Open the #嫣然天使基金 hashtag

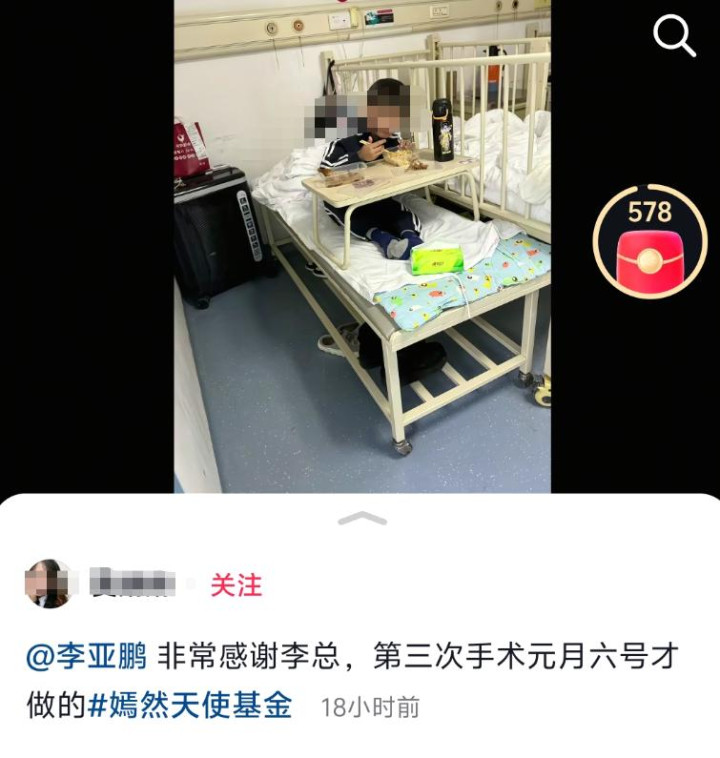(190, 706)
